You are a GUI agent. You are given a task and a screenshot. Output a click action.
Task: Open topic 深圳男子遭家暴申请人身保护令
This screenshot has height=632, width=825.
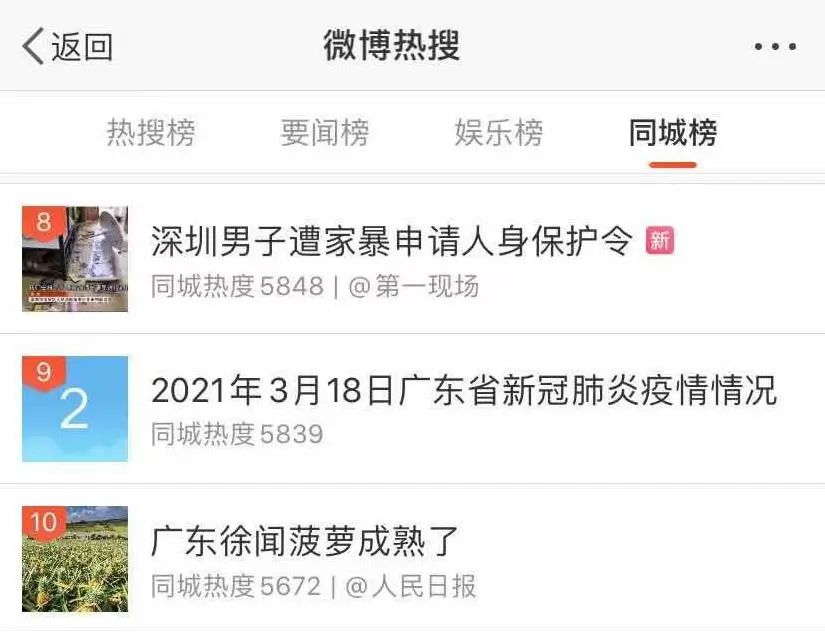click(x=392, y=241)
